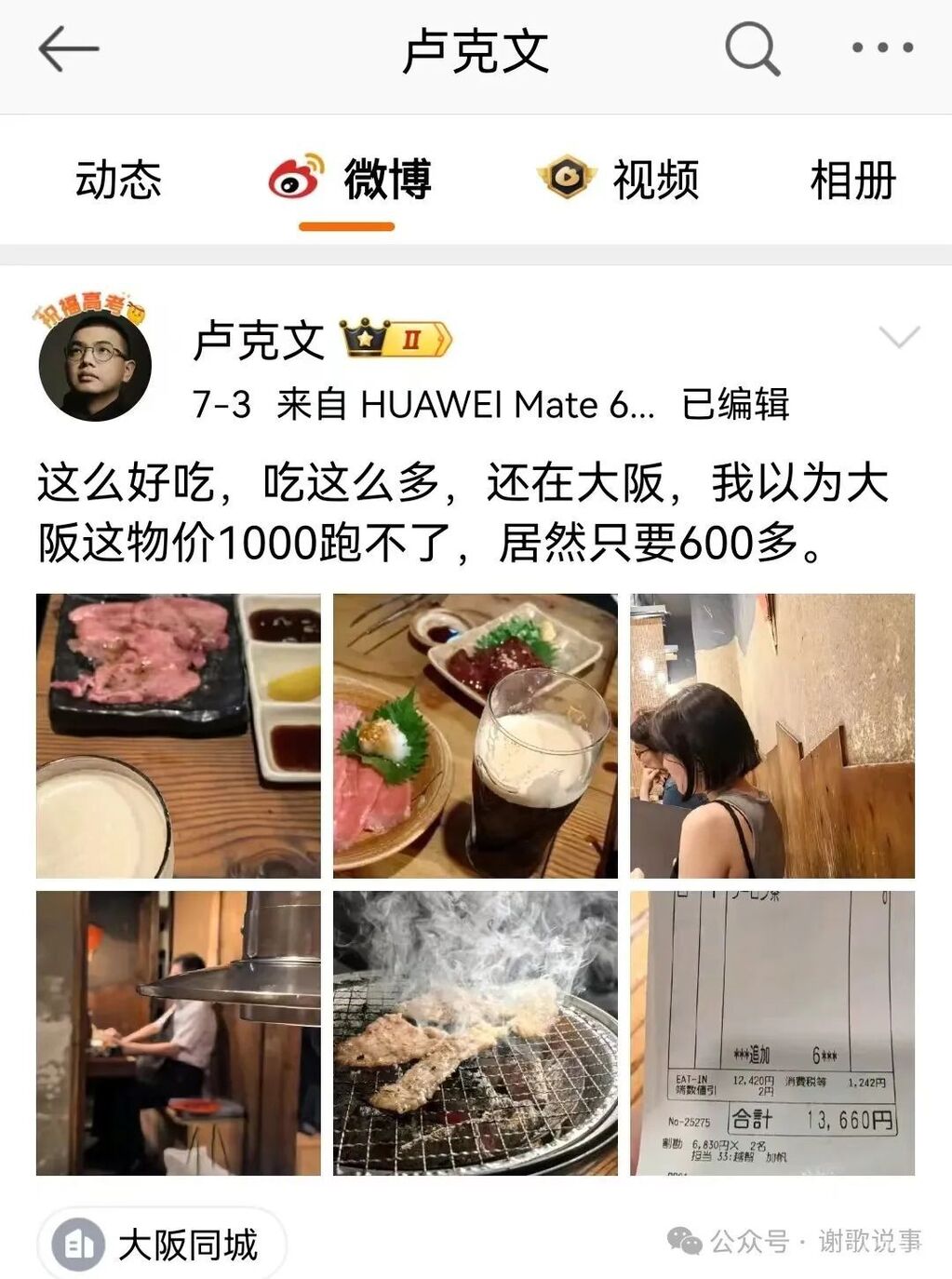View the restaurant interior photo
Viewport: 952px width, 1279px height.
click(178, 1032)
